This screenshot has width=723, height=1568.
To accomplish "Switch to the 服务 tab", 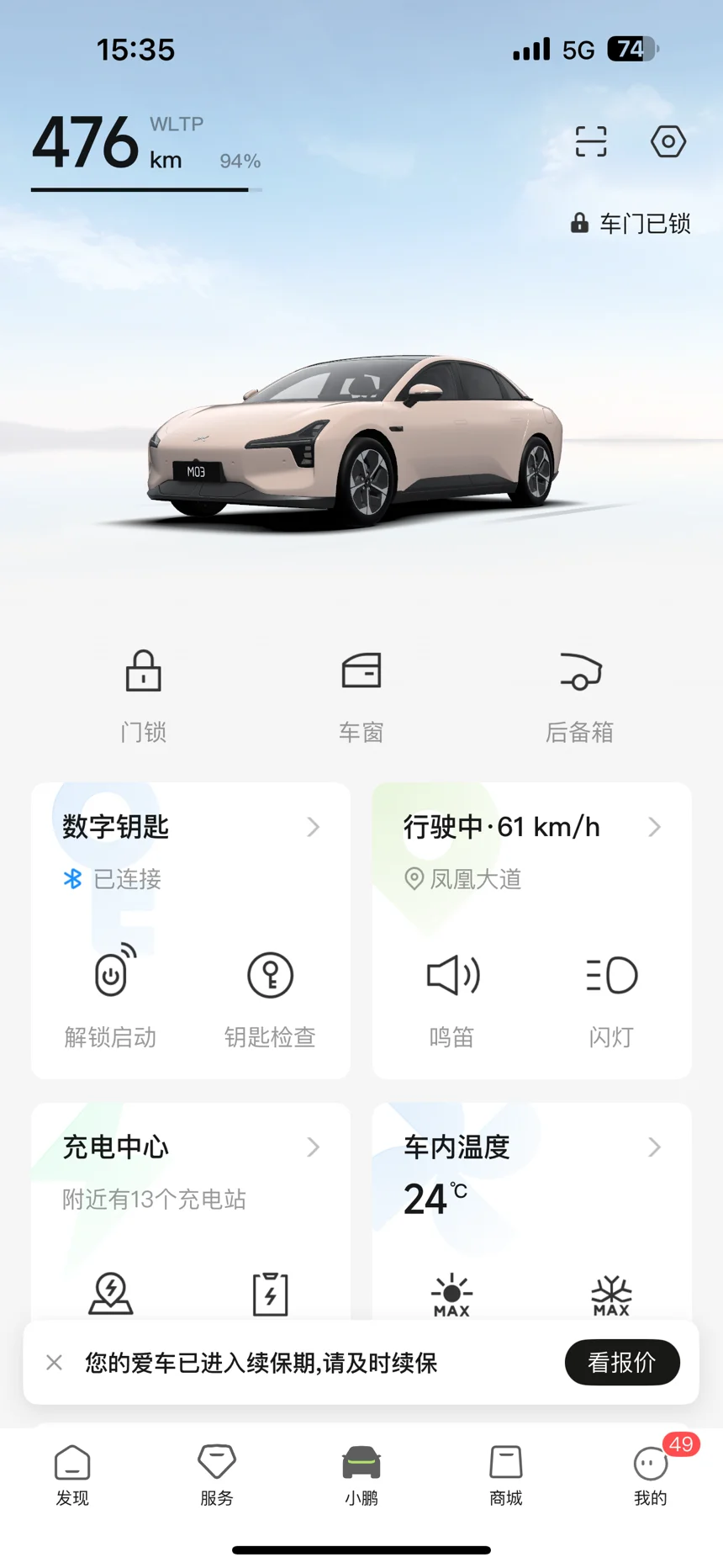I will pos(217,1475).
